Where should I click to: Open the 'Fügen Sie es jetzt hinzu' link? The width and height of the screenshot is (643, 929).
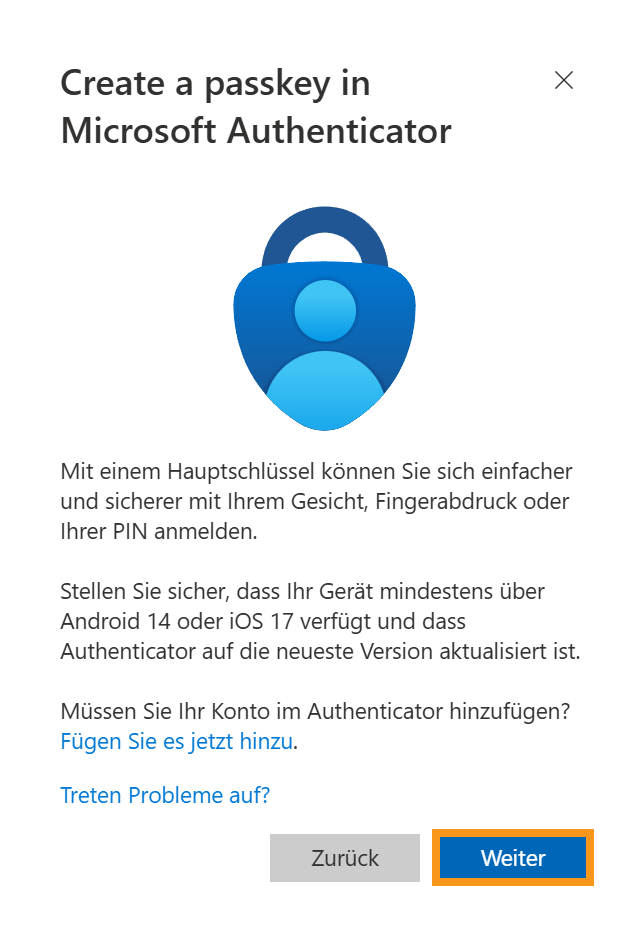178,742
